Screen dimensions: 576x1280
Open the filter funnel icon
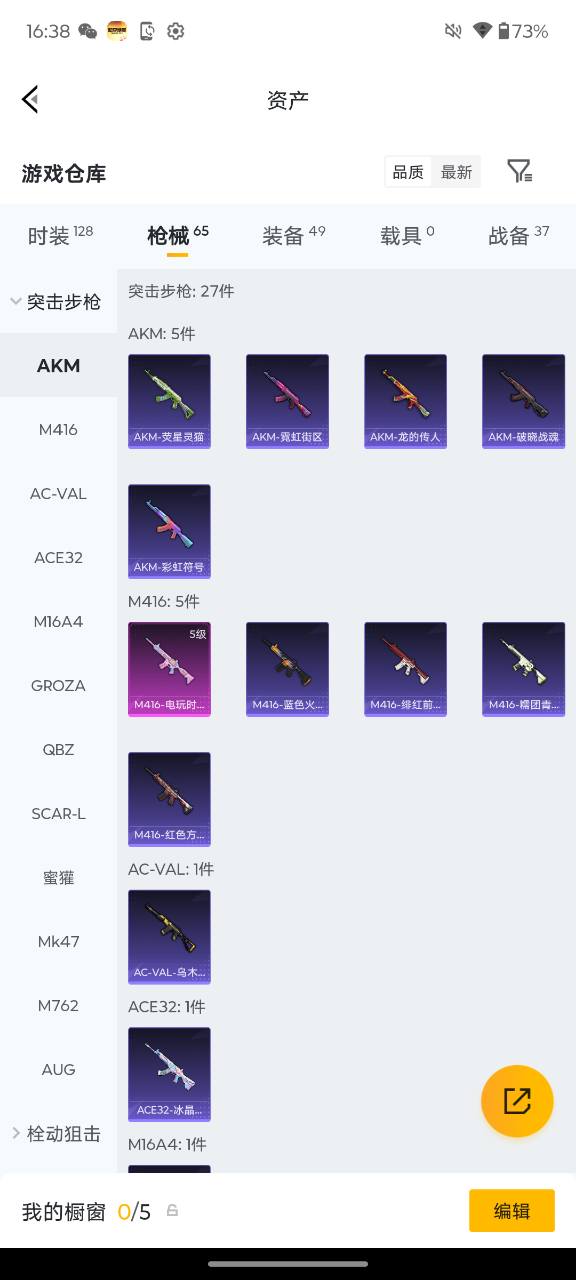click(x=519, y=172)
